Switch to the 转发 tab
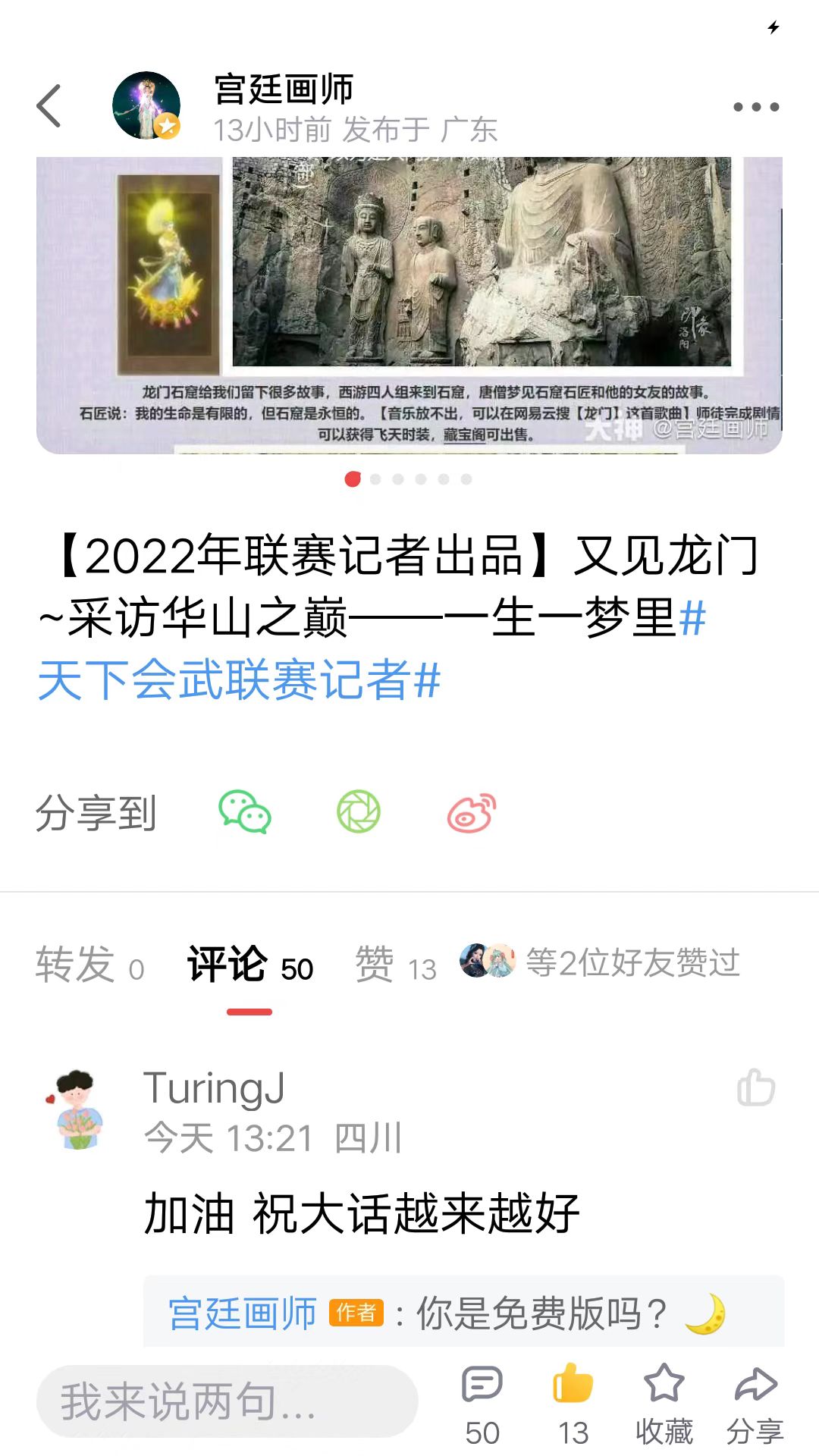819x1456 pixels. click(x=89, y=965)
